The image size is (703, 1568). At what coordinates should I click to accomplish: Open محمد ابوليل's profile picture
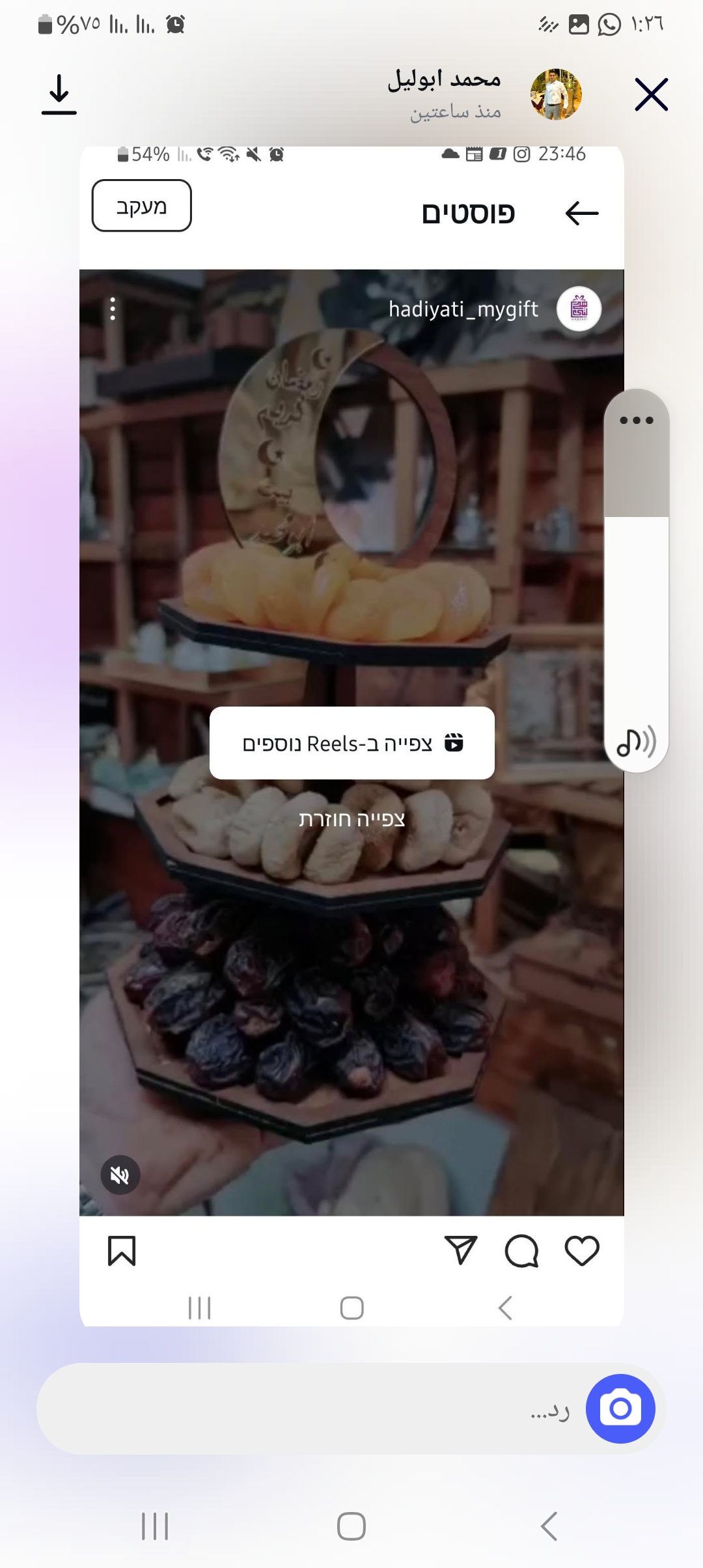555,95
